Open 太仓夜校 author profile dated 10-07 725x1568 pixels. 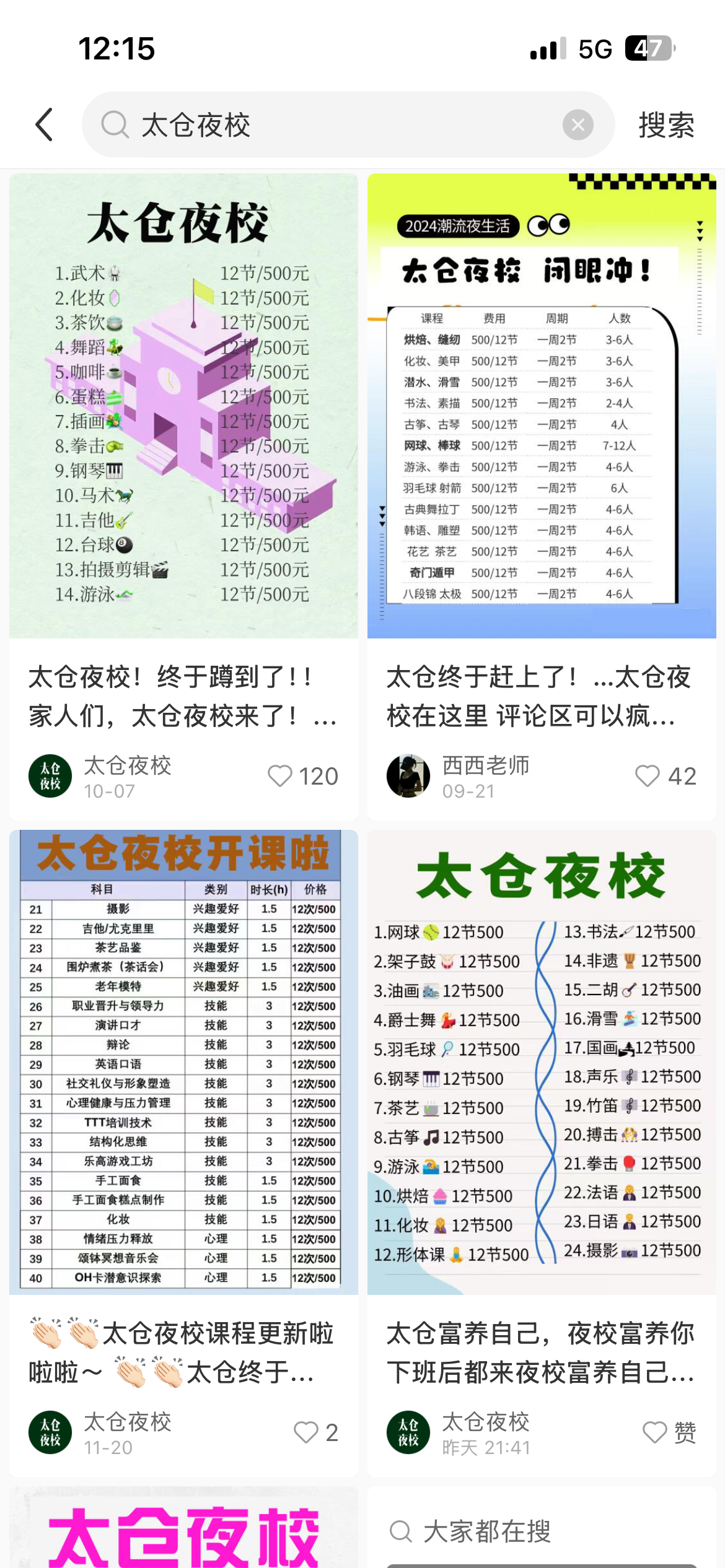[50, 776]
